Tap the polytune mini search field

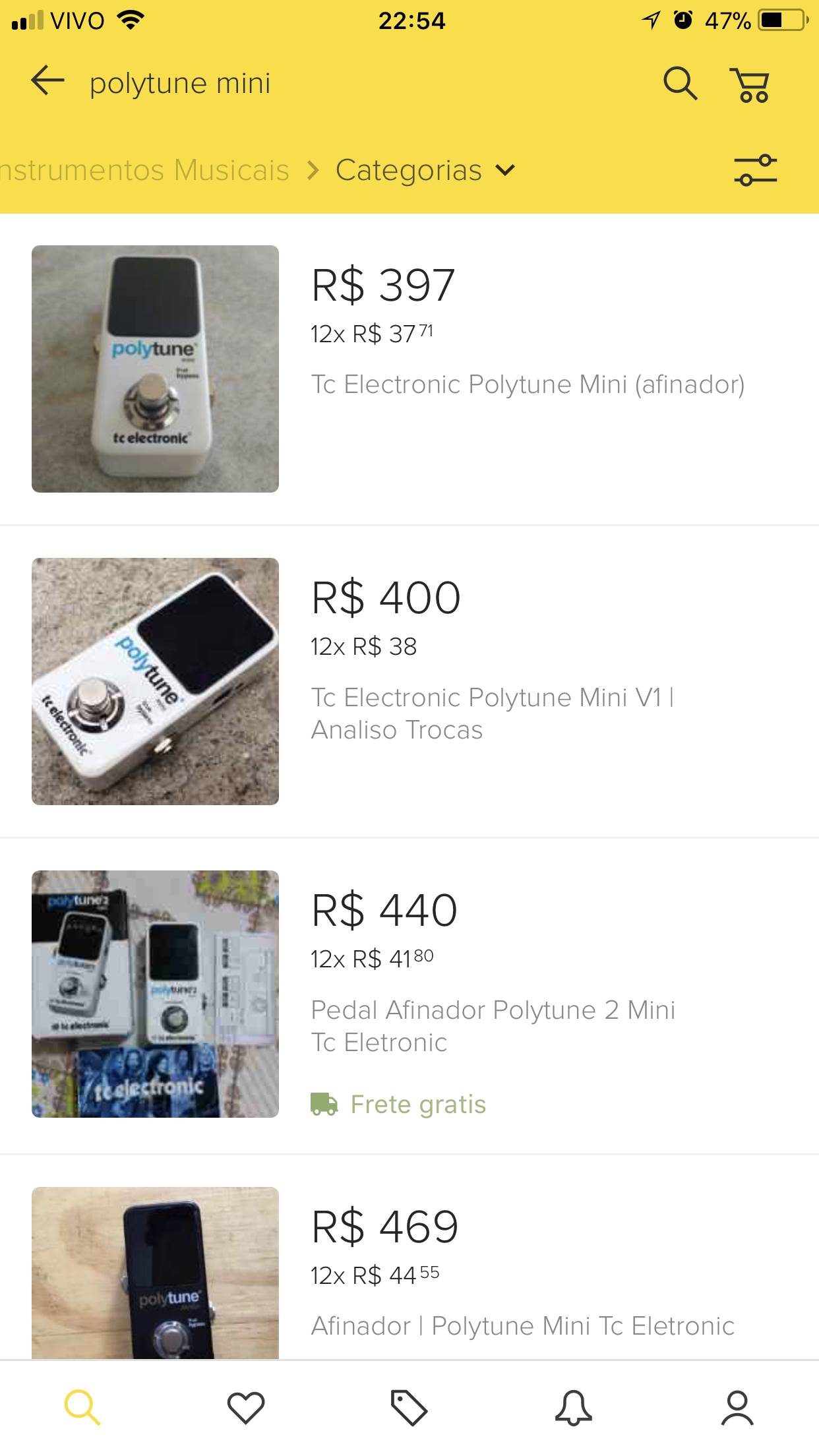click(x=180, y=84)
